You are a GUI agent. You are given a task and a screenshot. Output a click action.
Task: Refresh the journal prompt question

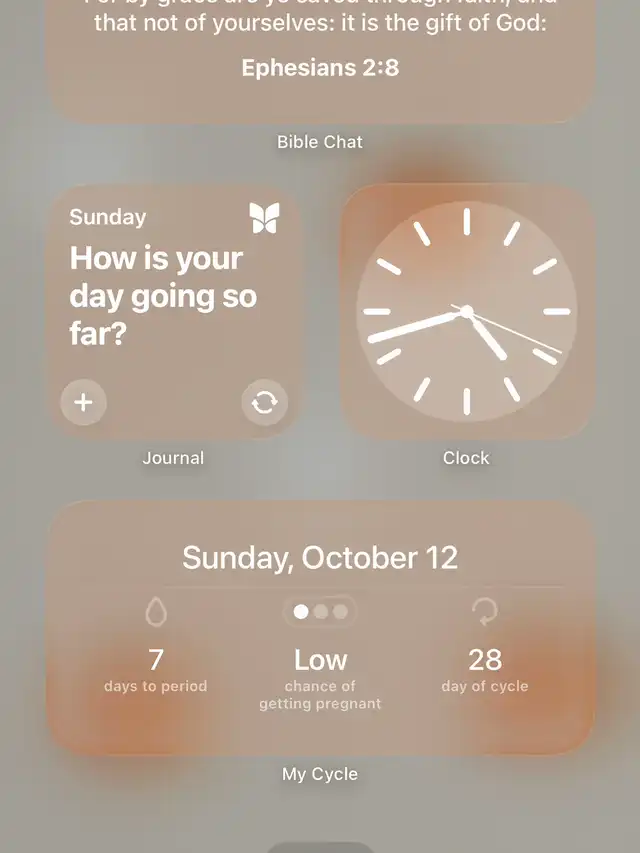[x=264, y=403]
